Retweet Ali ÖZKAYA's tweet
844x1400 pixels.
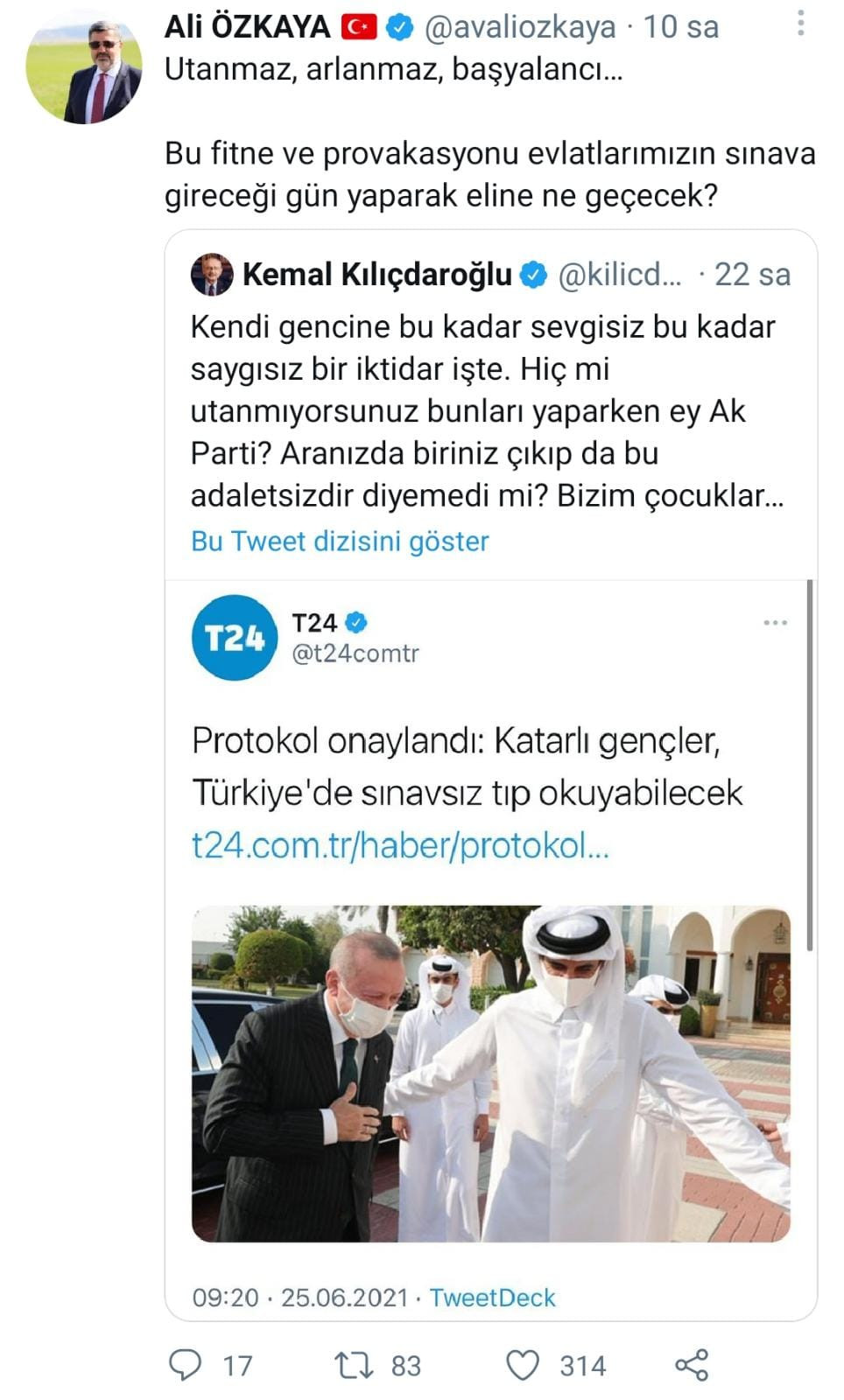pos(355,1365)
